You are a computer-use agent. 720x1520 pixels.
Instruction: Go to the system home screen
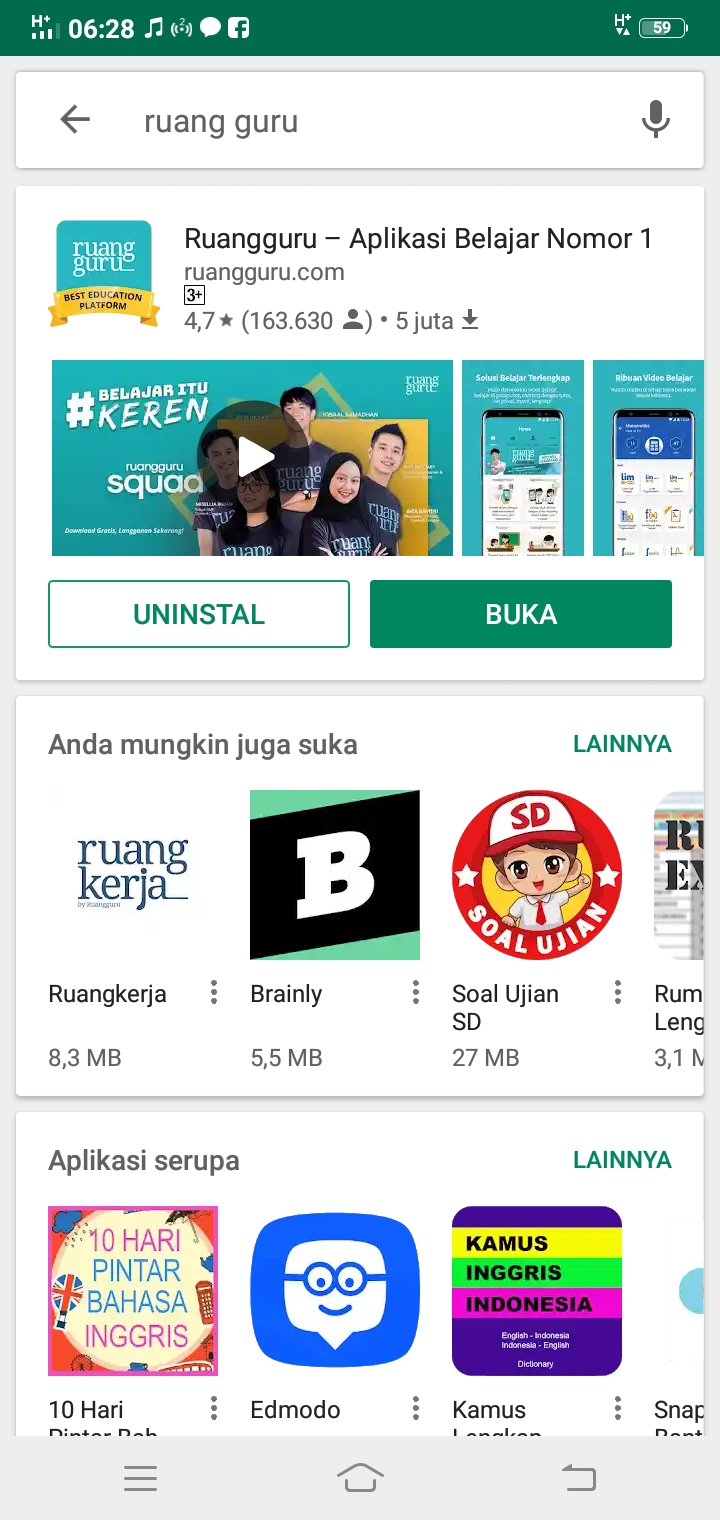point(360,1478)
